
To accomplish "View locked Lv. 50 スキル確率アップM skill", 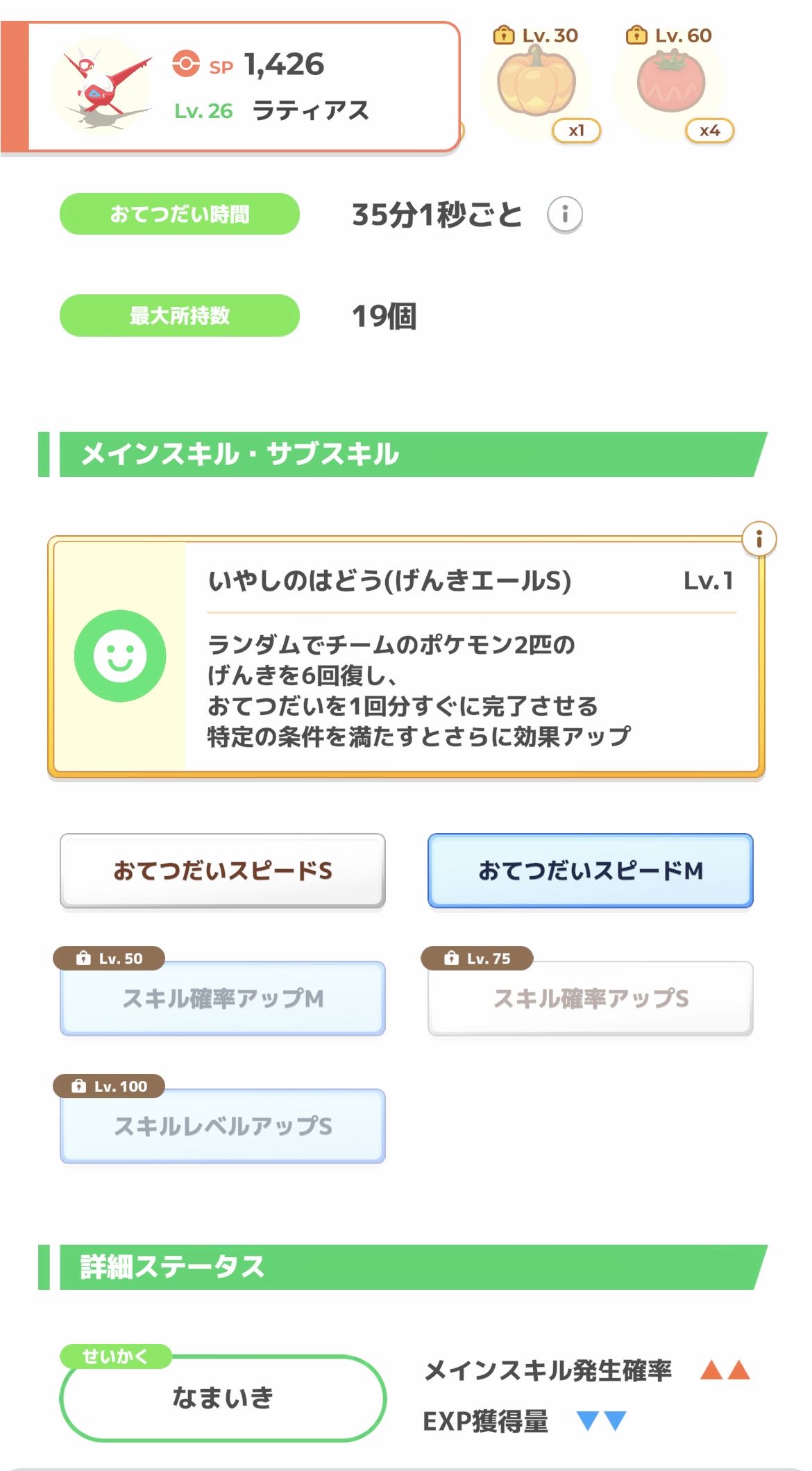I will (x=223, y=998).
